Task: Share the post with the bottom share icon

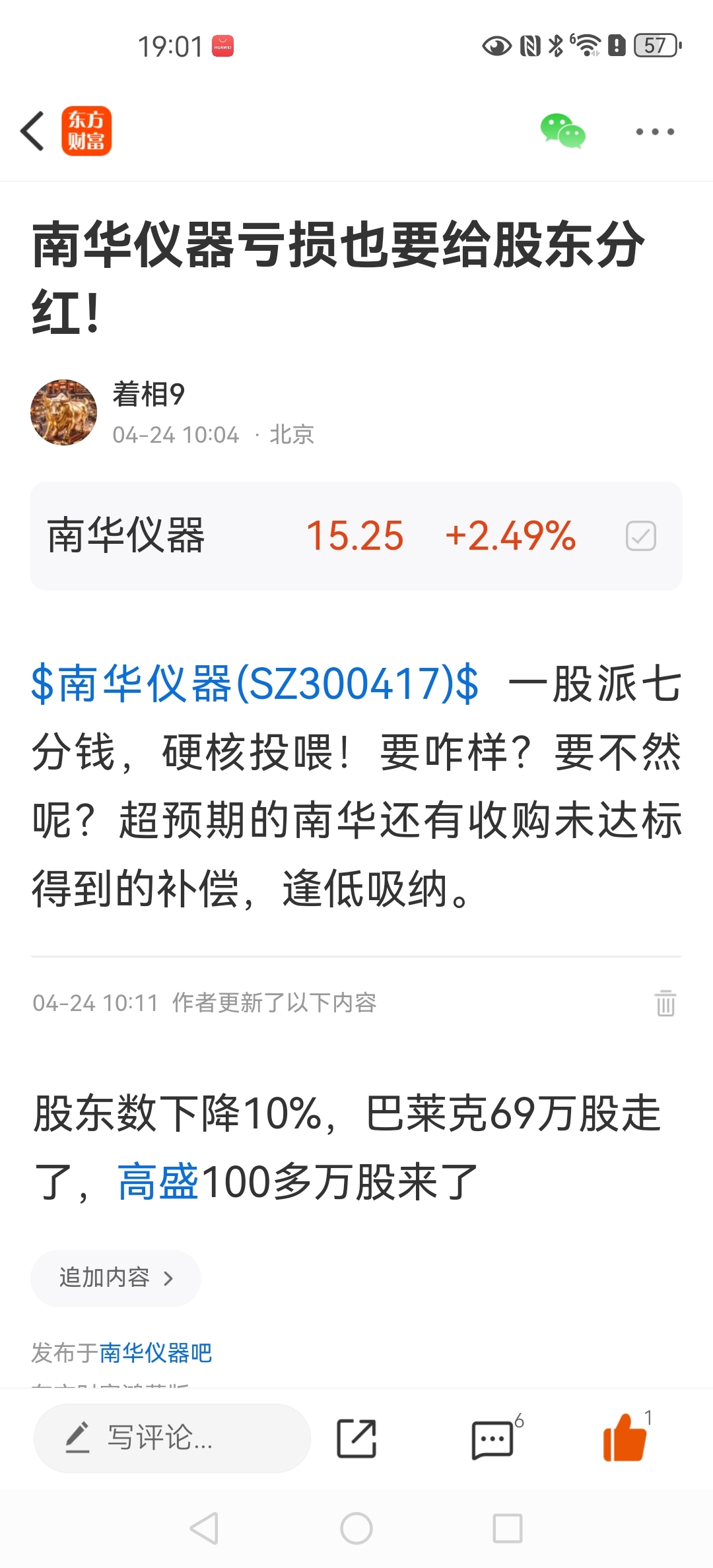Action: (x=356, y=1439)
